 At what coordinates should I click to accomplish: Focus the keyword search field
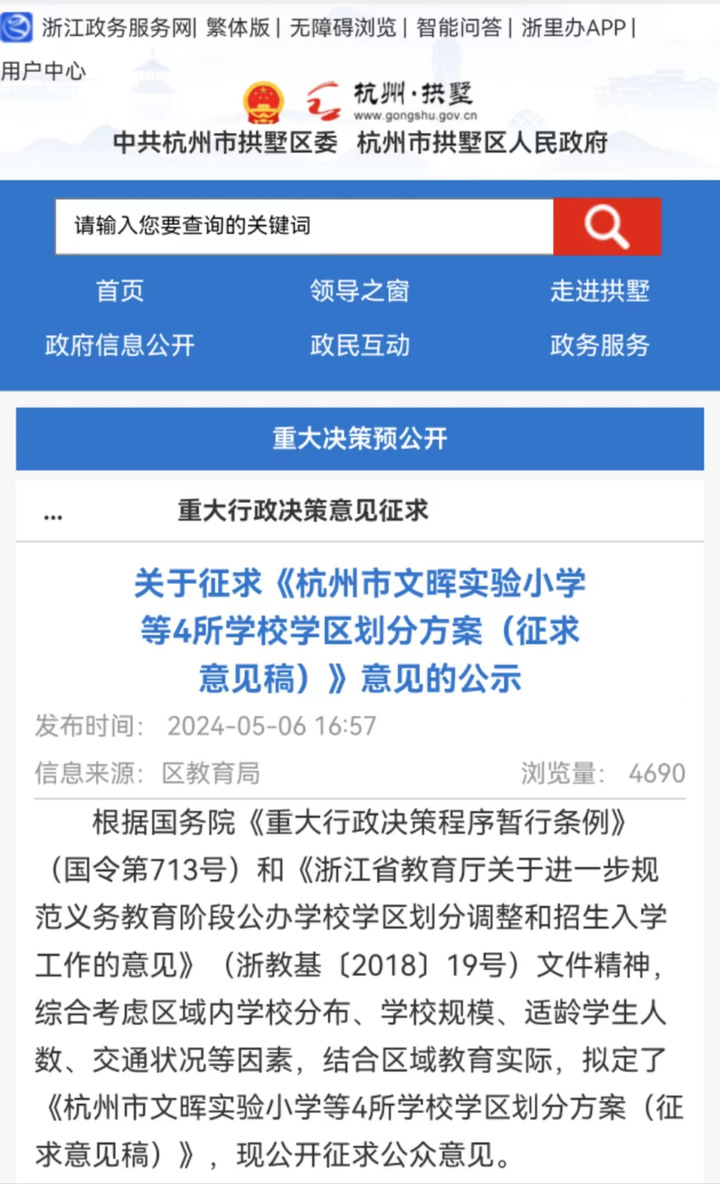click(x=304, y=226)
